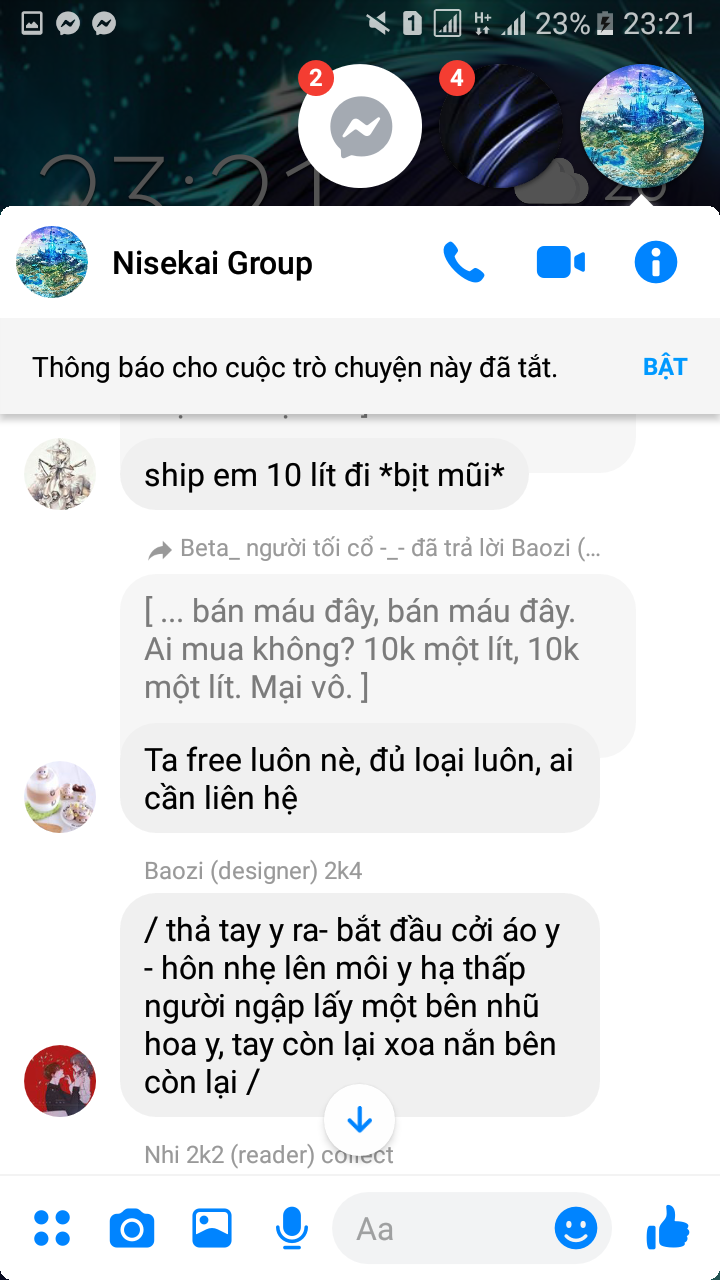The height and width of the screenshot is (1280, 720).
Task: Open the camera to take a photo
Action: tap(132, 1228)
